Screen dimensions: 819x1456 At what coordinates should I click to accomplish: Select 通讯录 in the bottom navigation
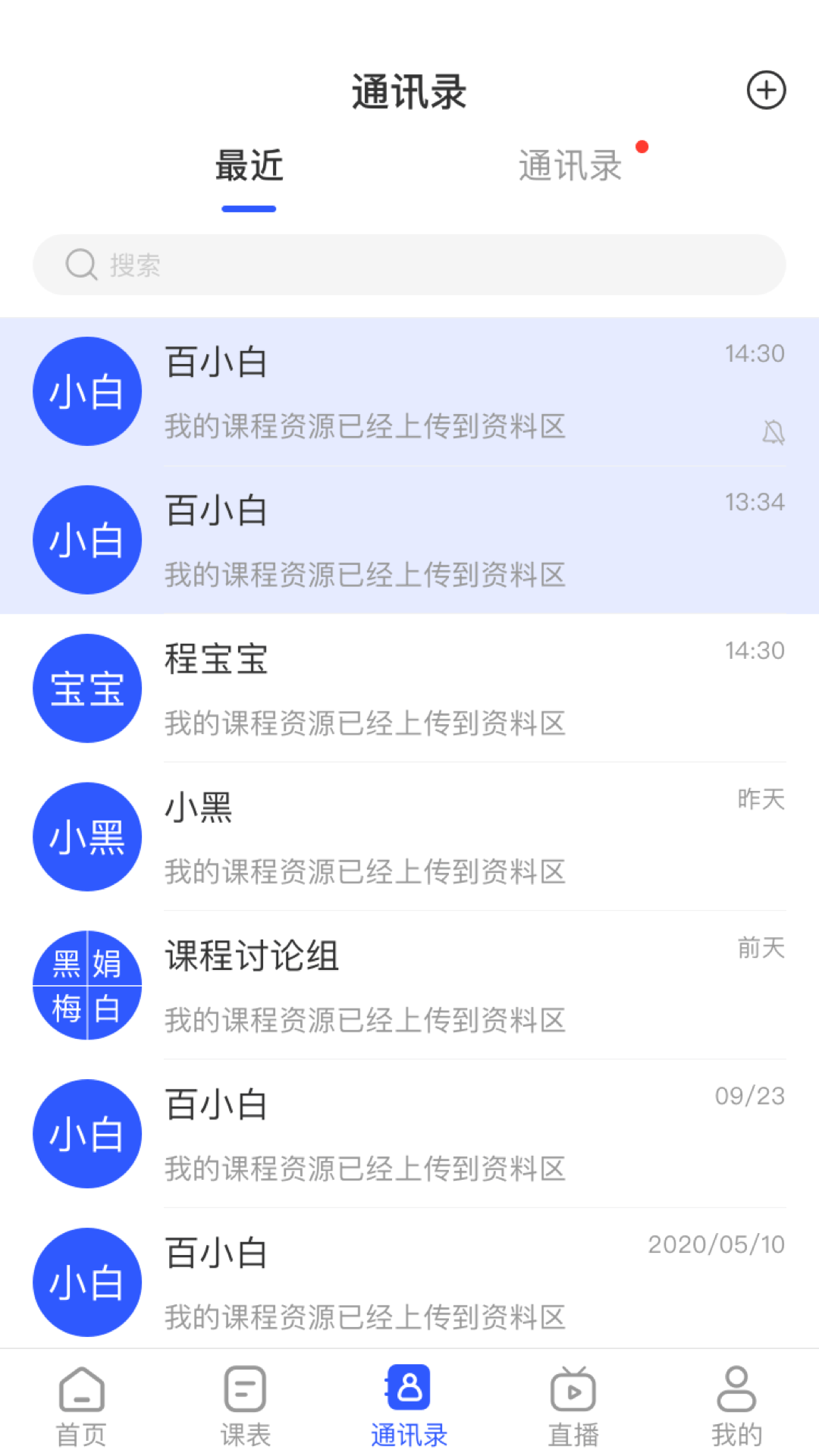tap(409, 1405)
